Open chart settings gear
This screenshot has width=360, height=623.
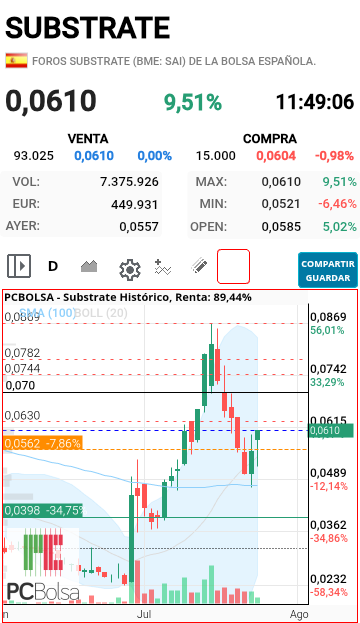pos(130,270)
